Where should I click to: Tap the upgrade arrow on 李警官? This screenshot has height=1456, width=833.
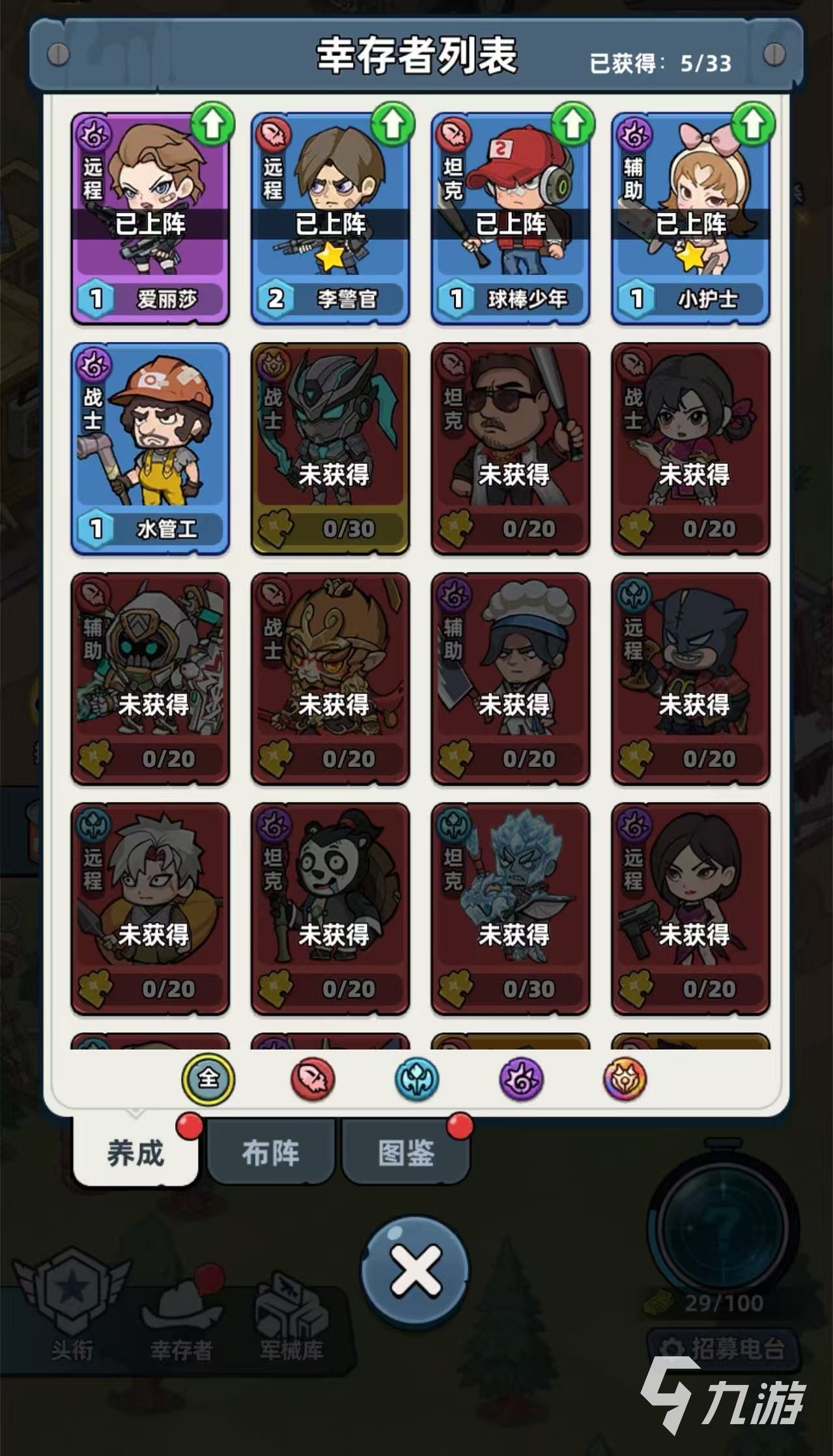coord(393,124)
